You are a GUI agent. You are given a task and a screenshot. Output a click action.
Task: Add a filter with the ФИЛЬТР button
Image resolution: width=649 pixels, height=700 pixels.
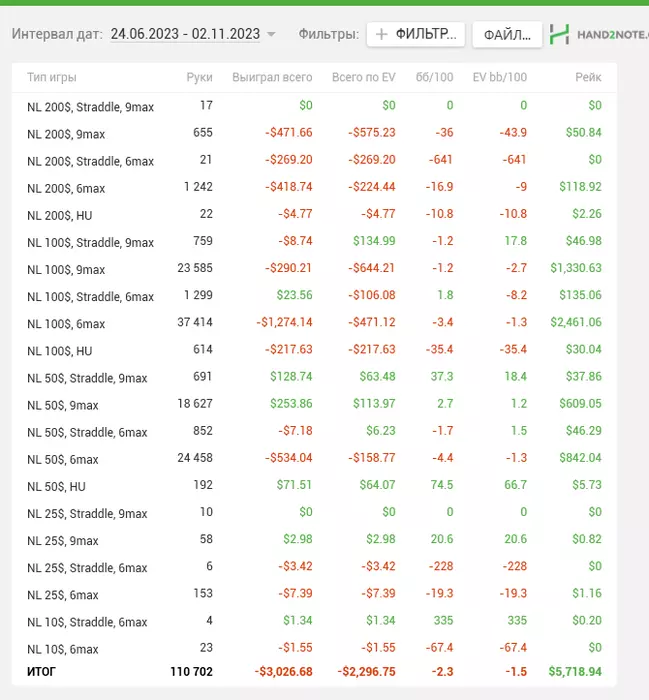coord(415,34)
